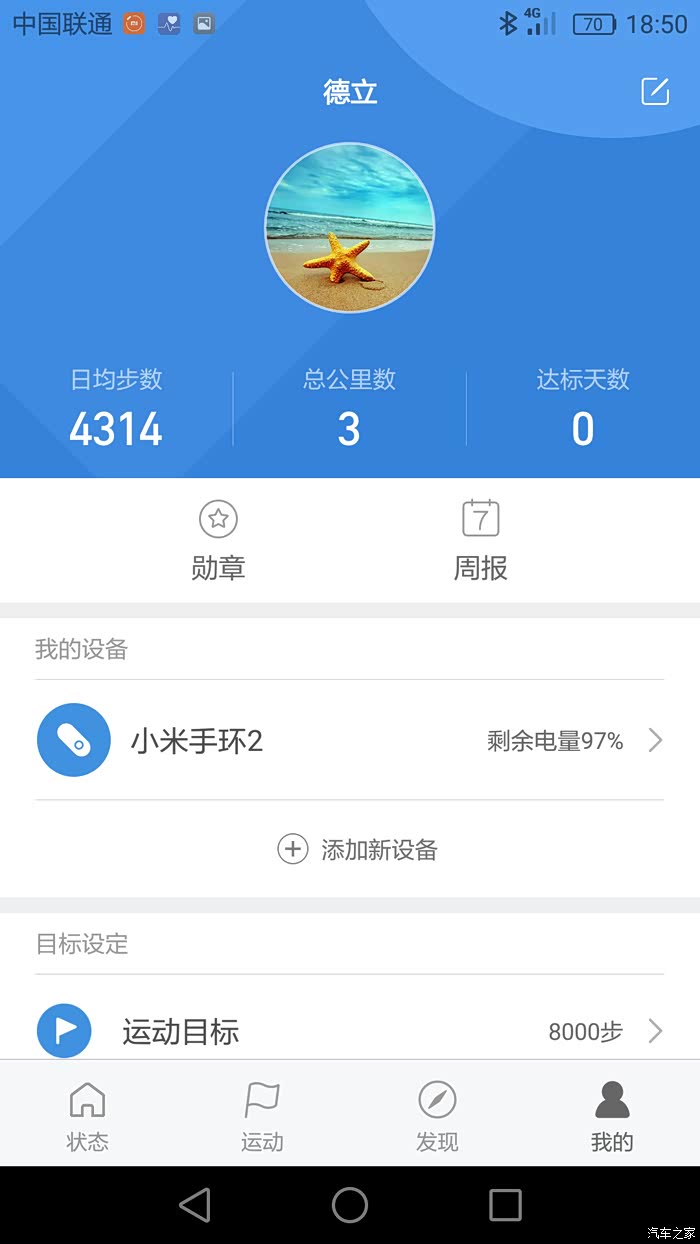Tap the edit profile pencil icon
Image resolution: width=700 pixels, height=1244 pixels.
[x=655, y=91]
